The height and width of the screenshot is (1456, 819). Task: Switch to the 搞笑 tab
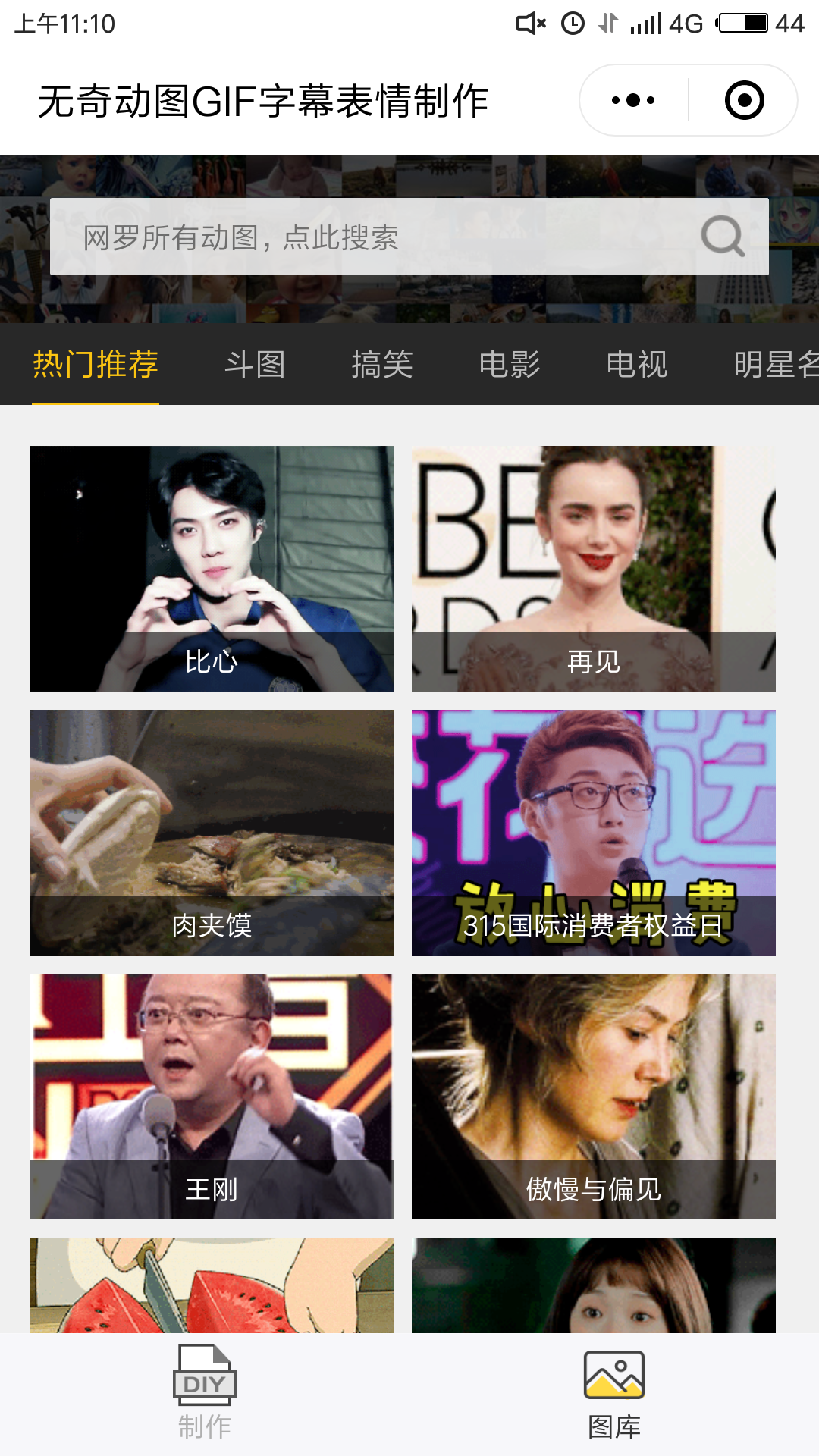pos(382,365)
